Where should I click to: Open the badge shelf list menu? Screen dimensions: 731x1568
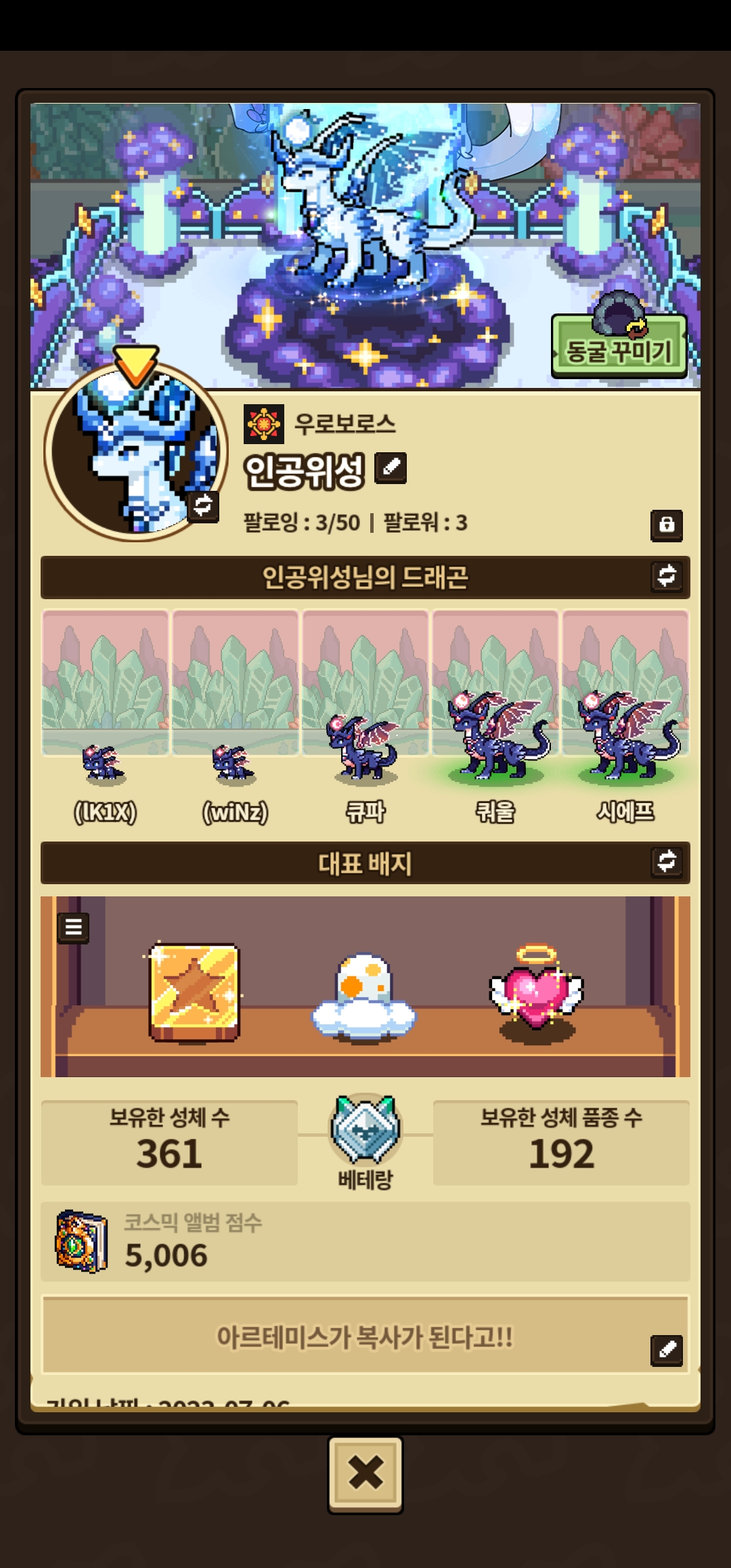[73, 928]
